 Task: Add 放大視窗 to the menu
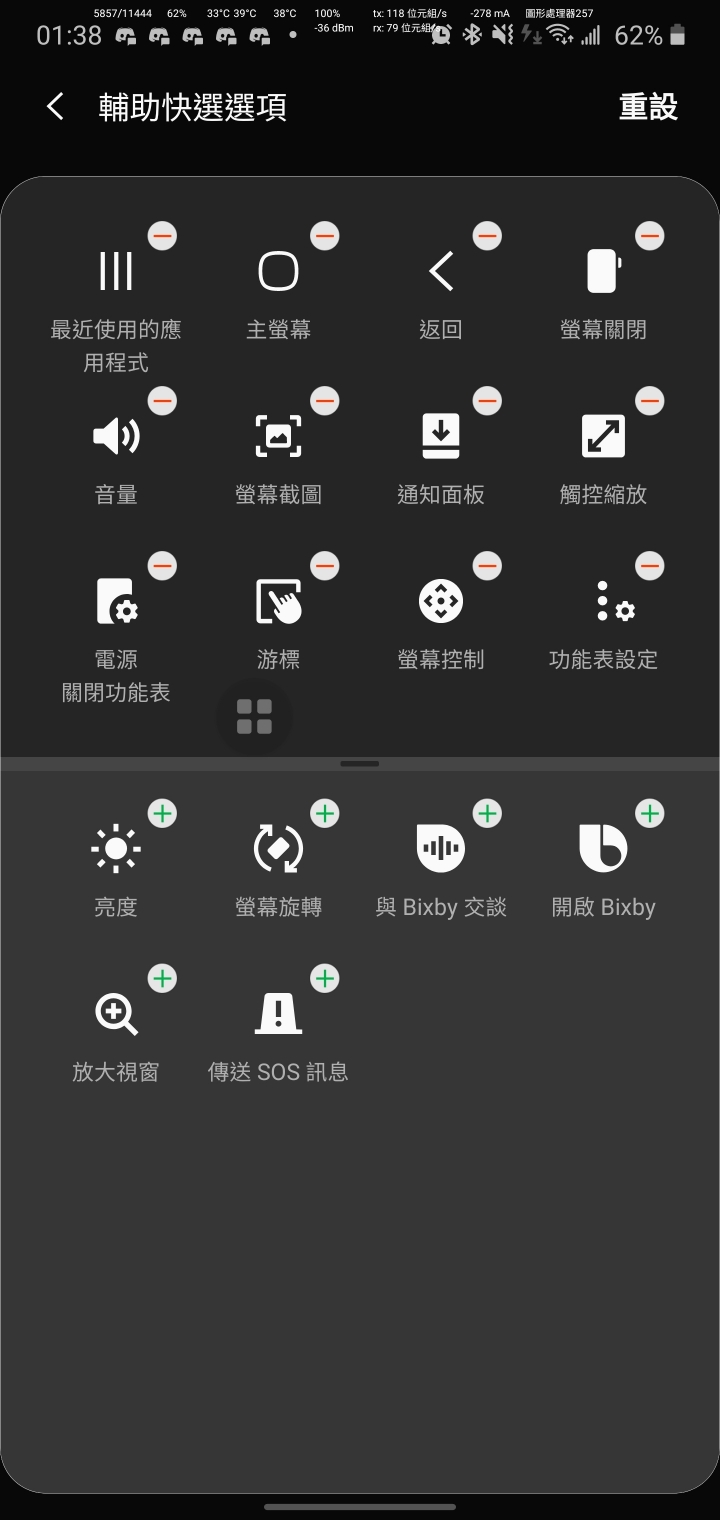(x=162, y=979)
